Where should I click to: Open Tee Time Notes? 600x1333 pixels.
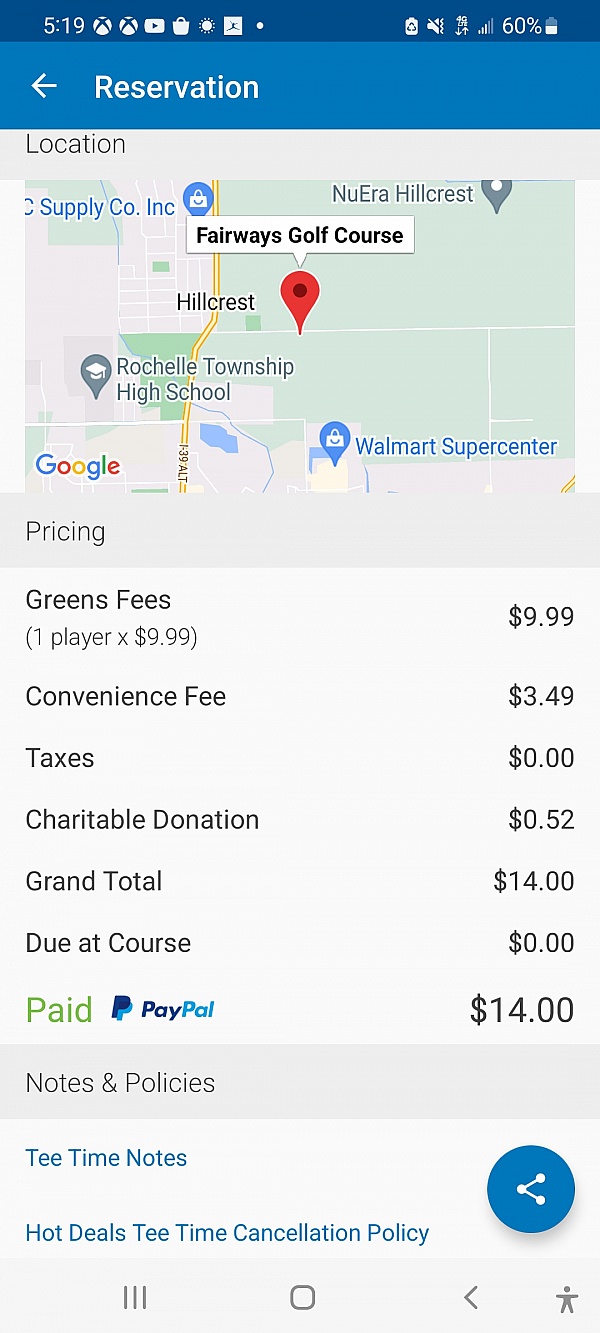click(x=106, y=1158)
